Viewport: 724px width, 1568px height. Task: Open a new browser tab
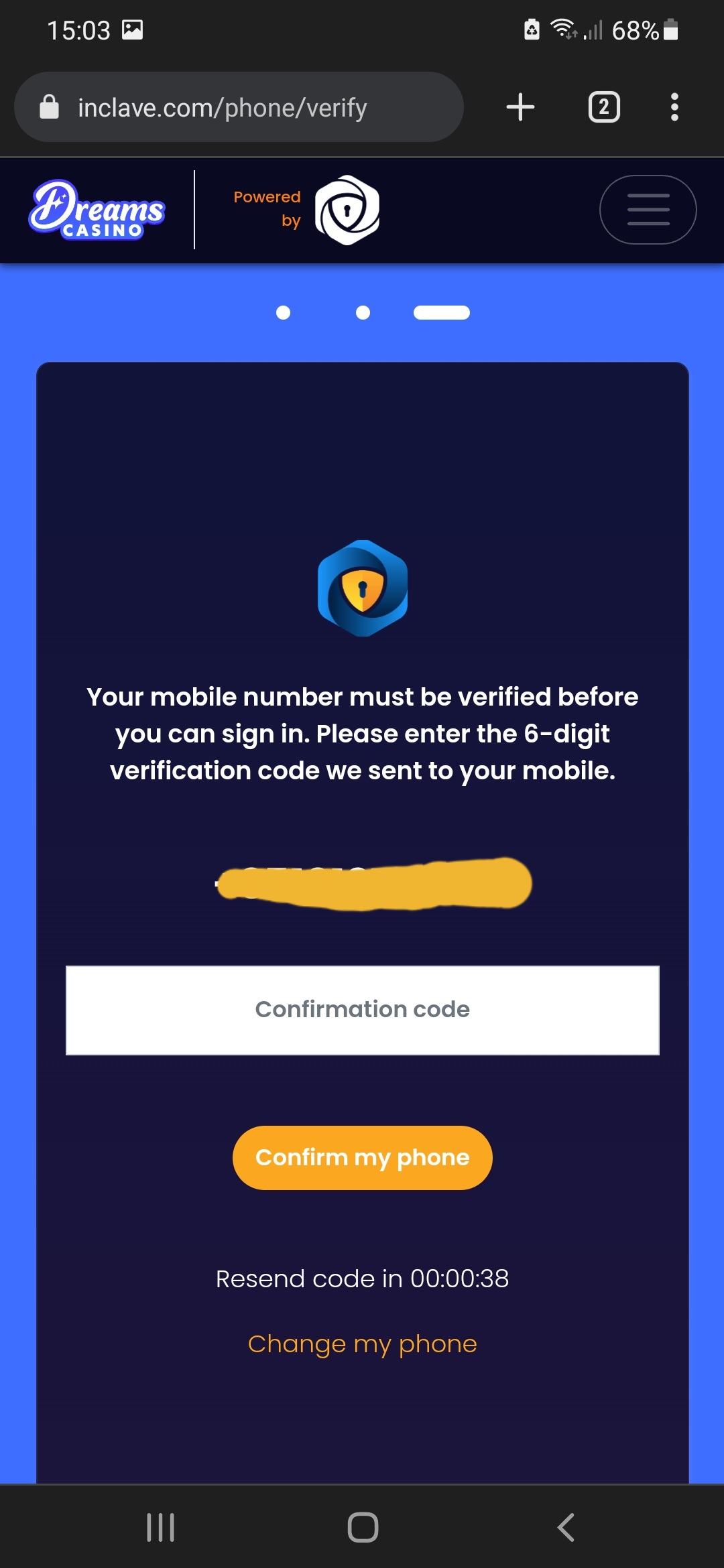pos(520,107)
